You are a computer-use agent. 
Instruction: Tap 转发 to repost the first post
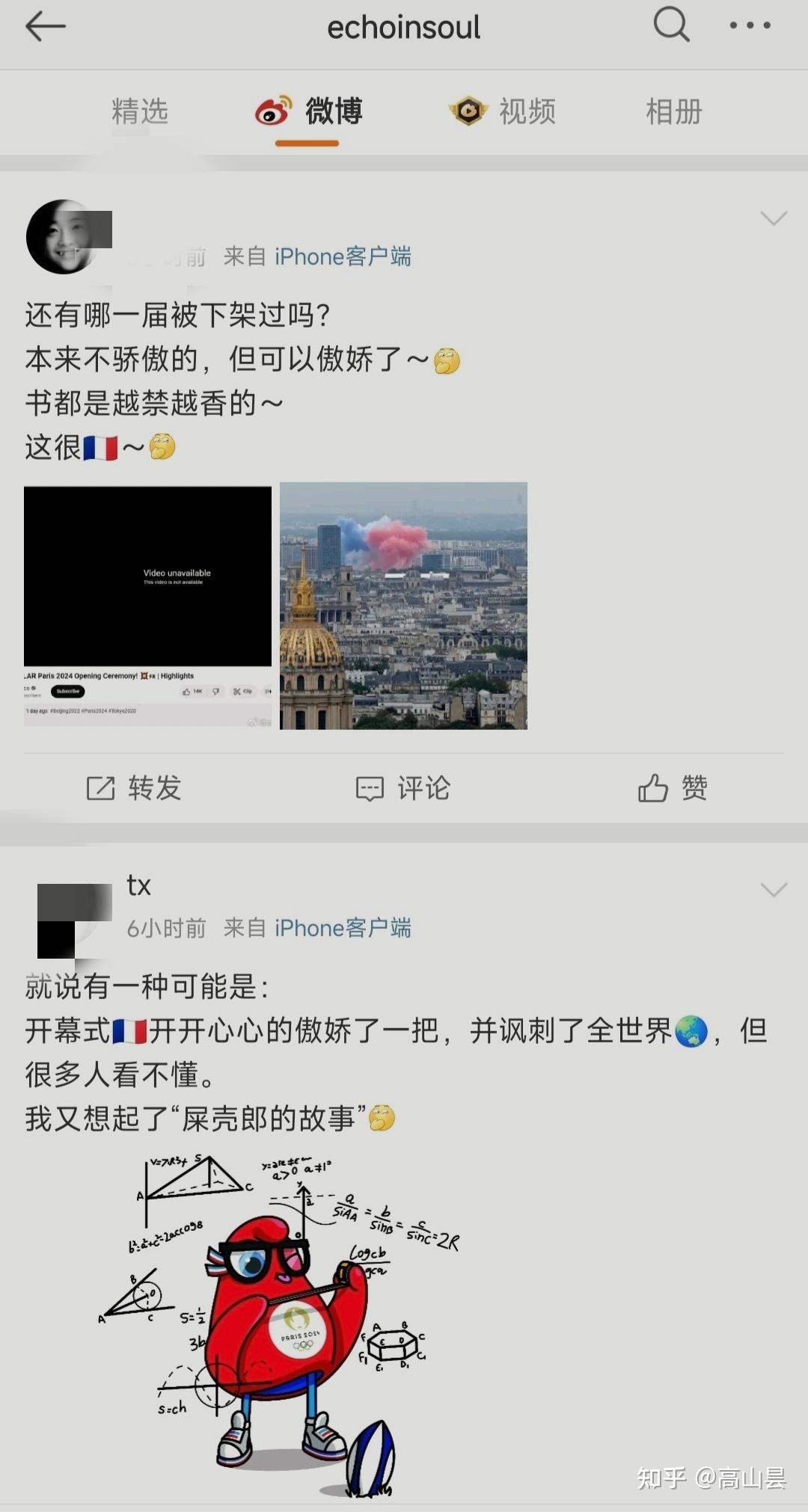click(x=134, y=788)
